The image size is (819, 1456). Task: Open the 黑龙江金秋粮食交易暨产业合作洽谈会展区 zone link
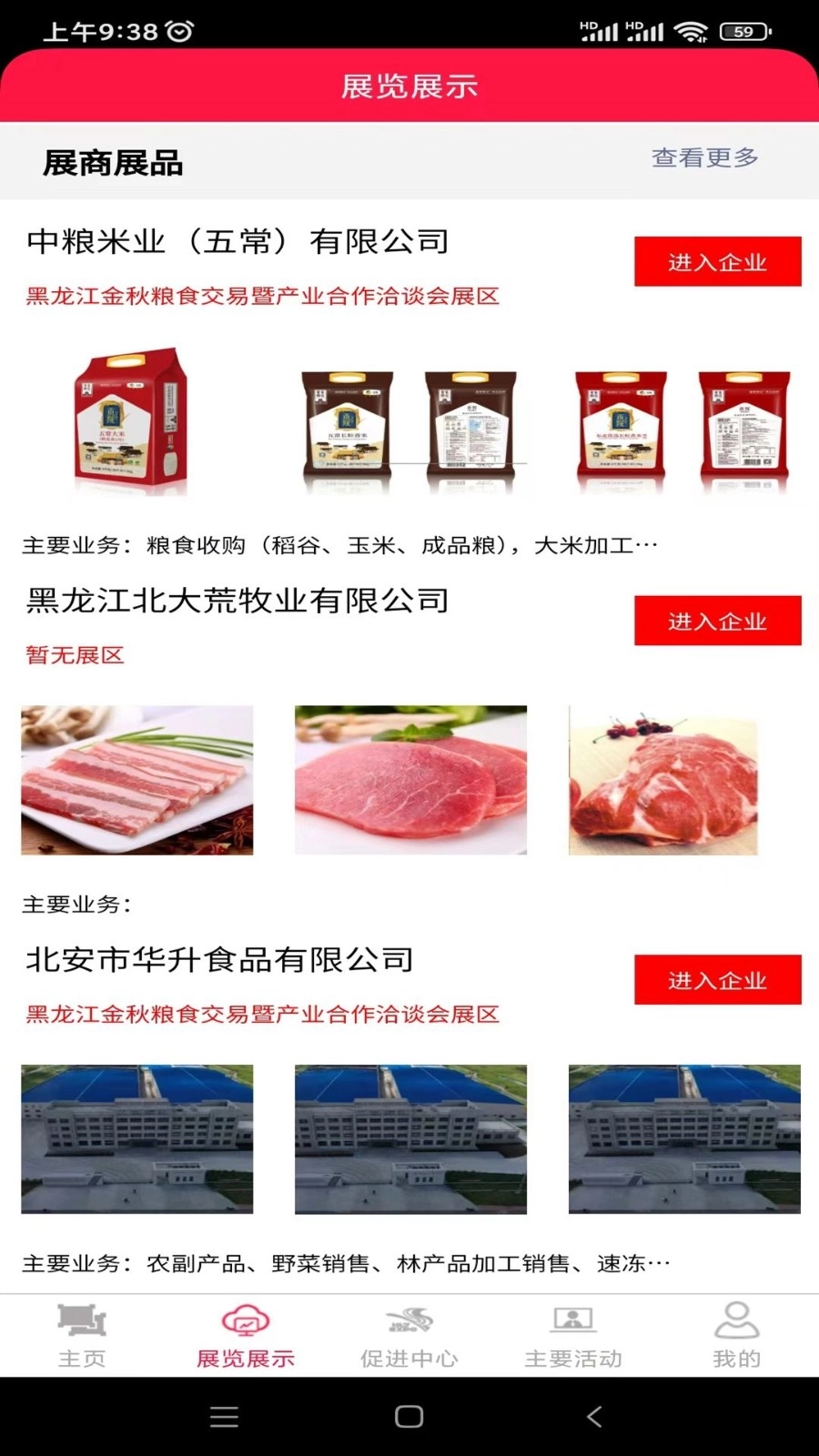coord(261,296)
